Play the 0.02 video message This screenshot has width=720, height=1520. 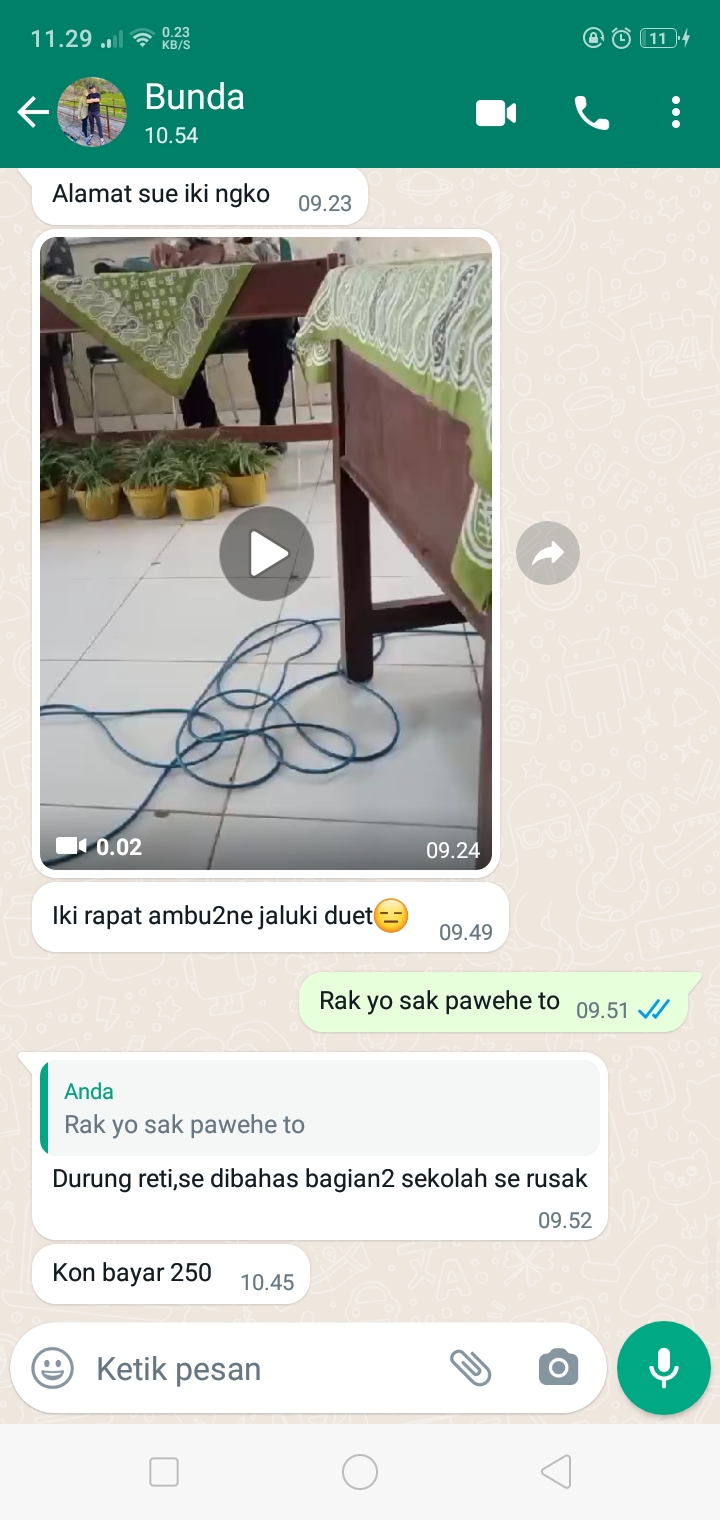click(267, 553)
